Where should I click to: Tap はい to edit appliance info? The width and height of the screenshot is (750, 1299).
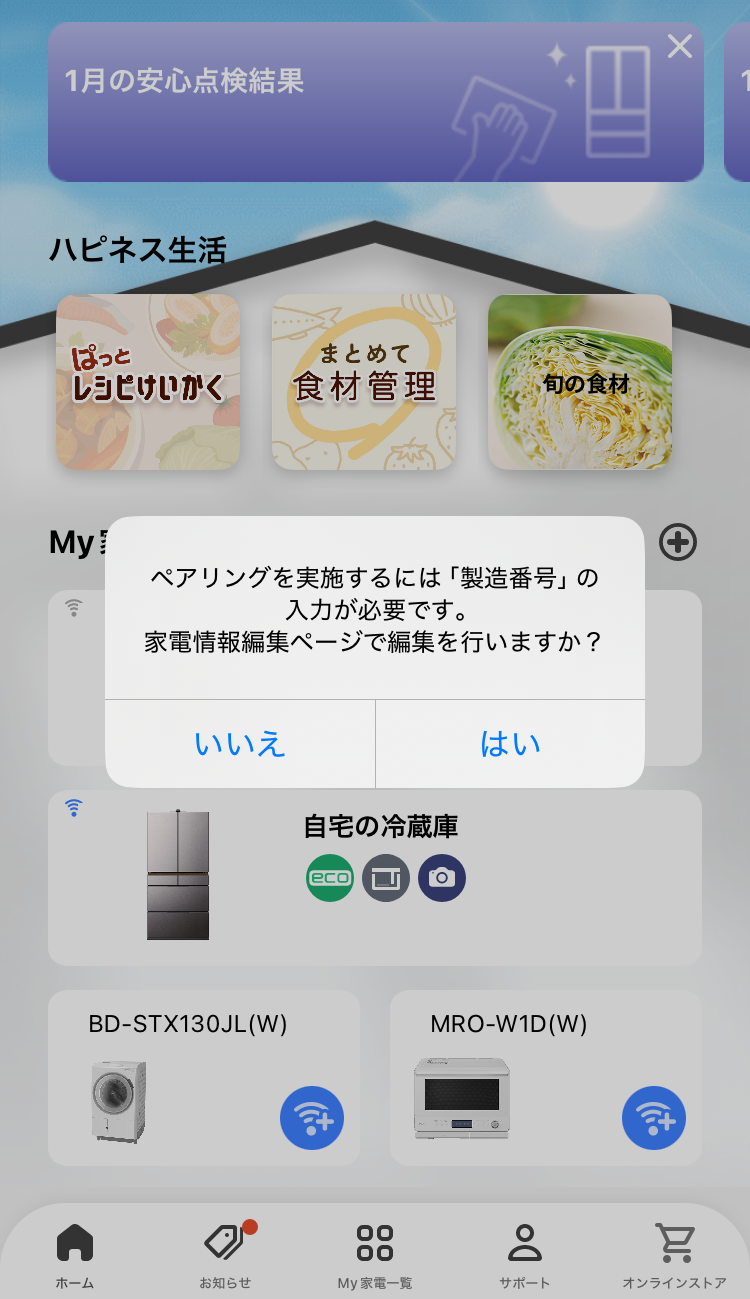point(510,744)
